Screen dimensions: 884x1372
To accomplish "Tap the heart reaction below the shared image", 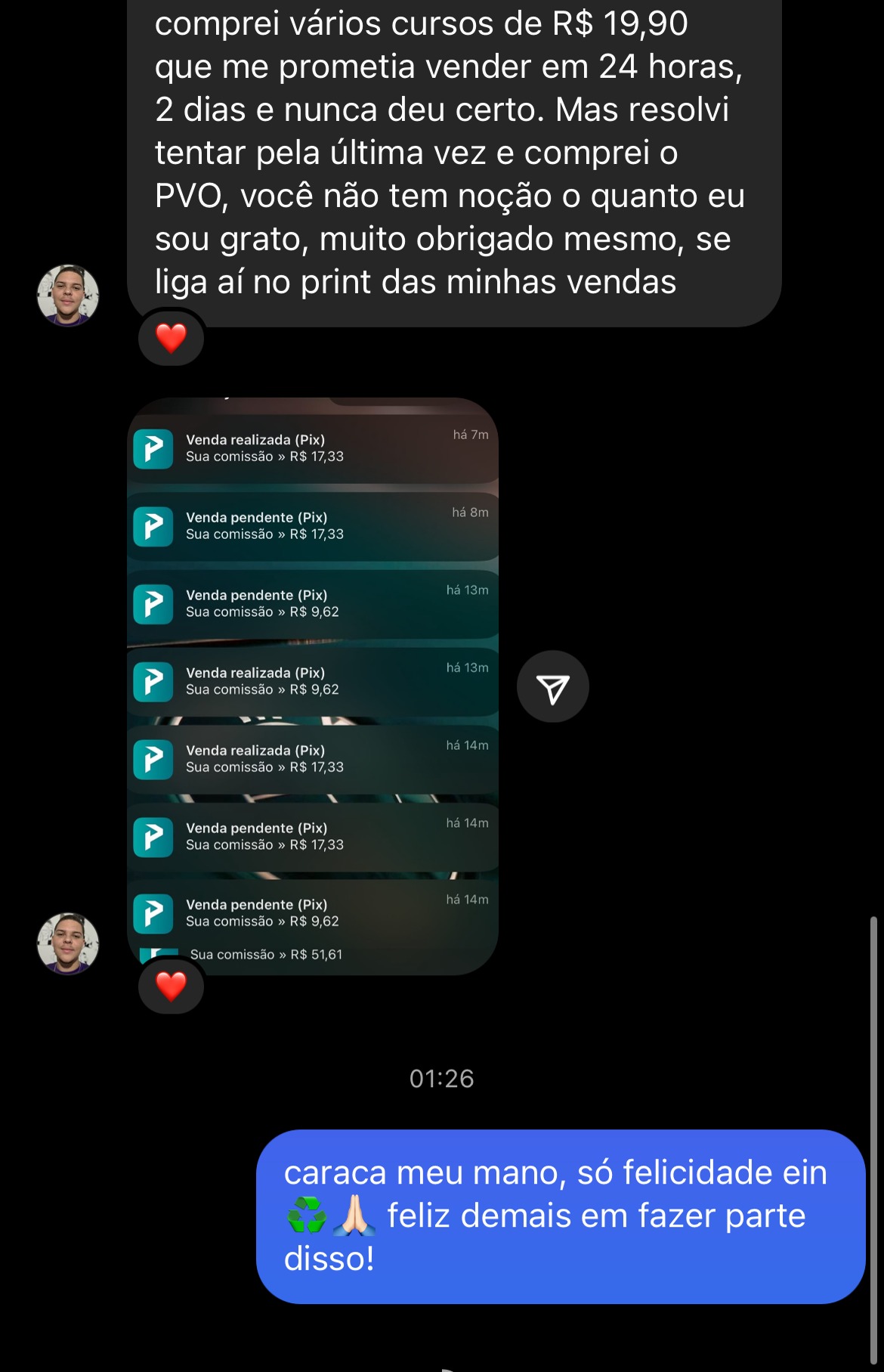I will click(169, 986).
